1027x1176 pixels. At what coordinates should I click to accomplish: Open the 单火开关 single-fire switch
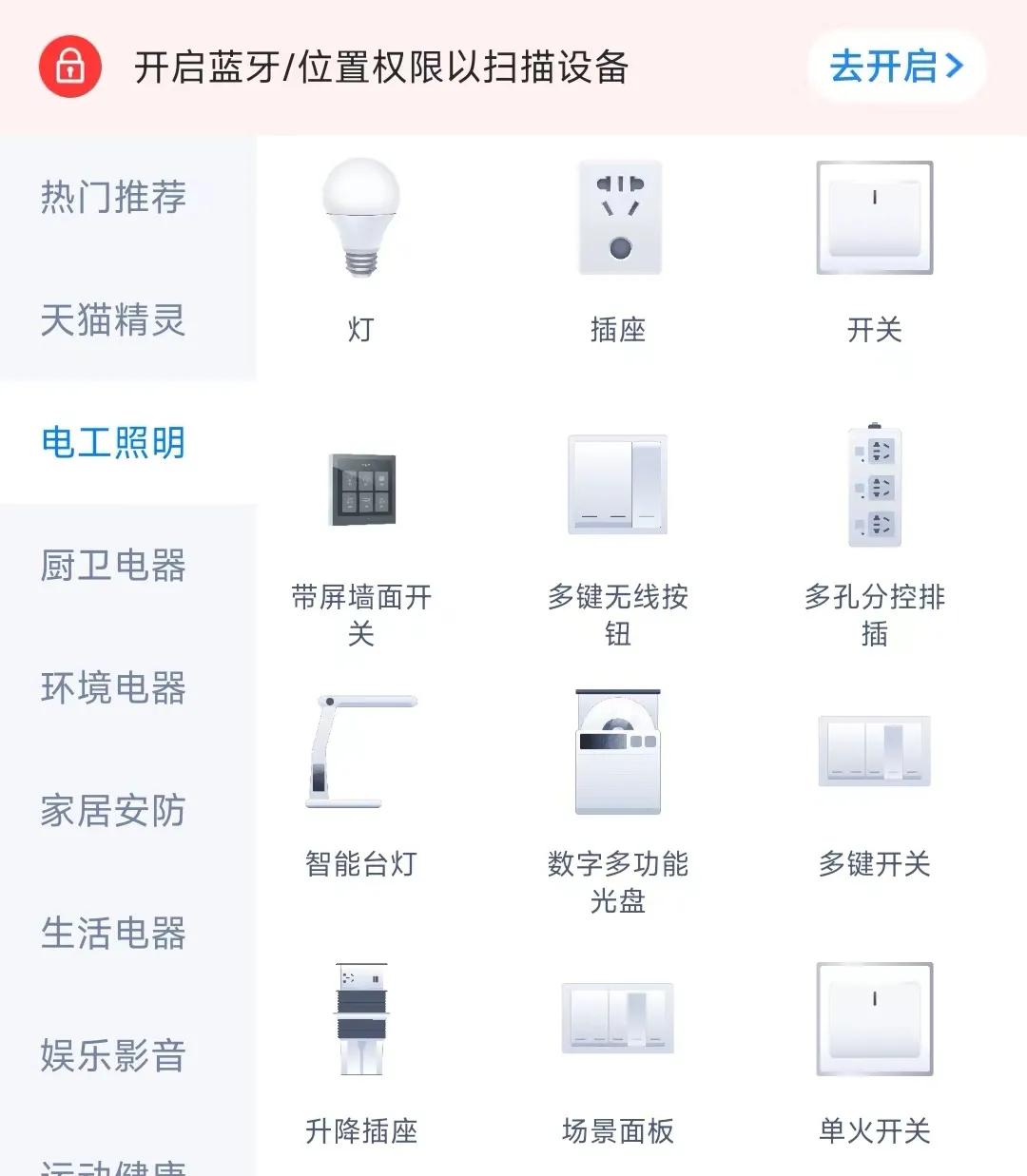click(x=873, y=1017)
